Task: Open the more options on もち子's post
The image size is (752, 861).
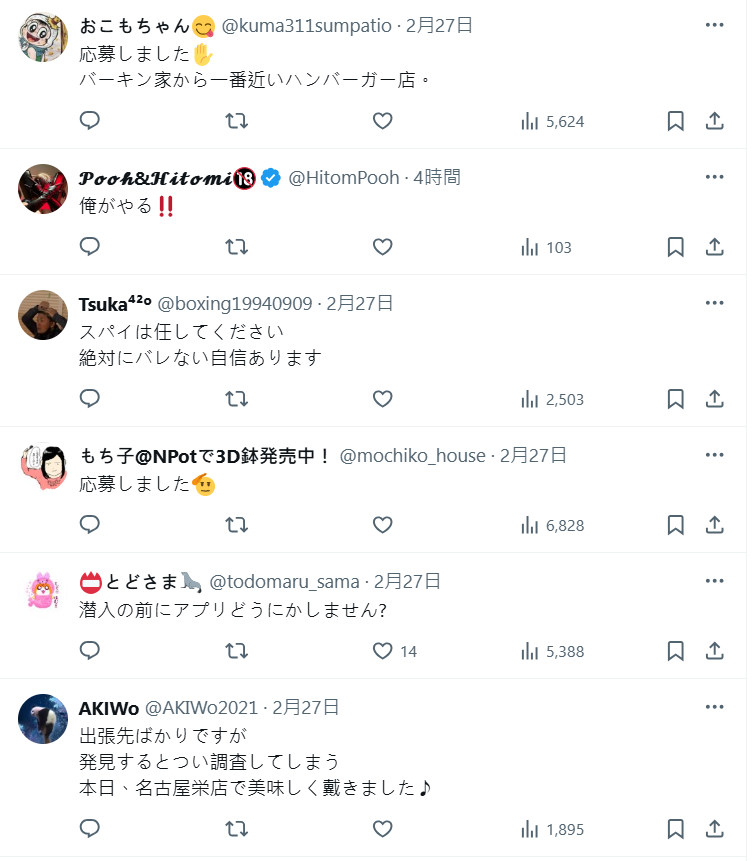Action: click(x=714, y=454)
